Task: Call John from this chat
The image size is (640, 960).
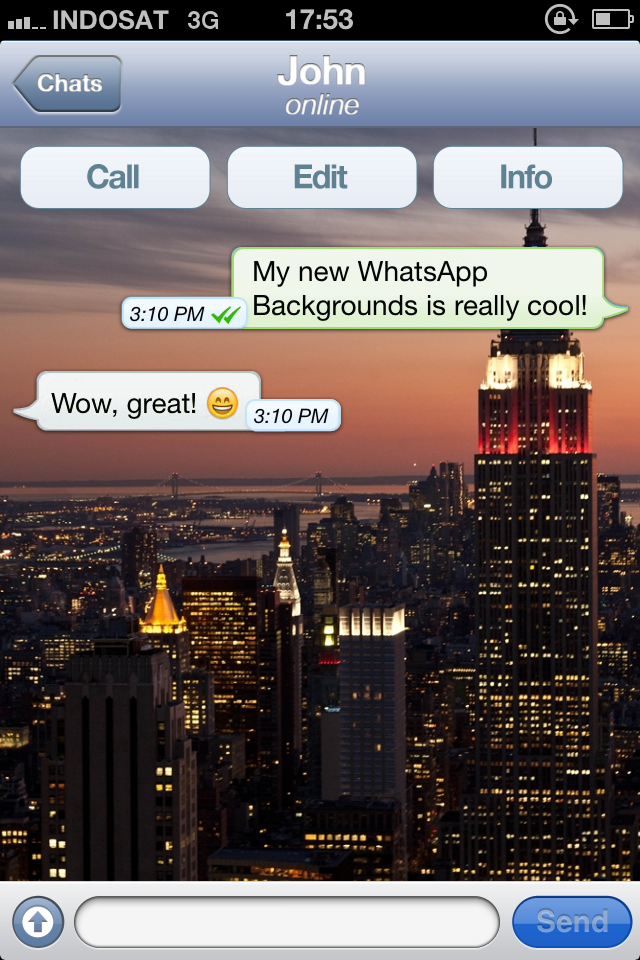Action: coord(114,178)
